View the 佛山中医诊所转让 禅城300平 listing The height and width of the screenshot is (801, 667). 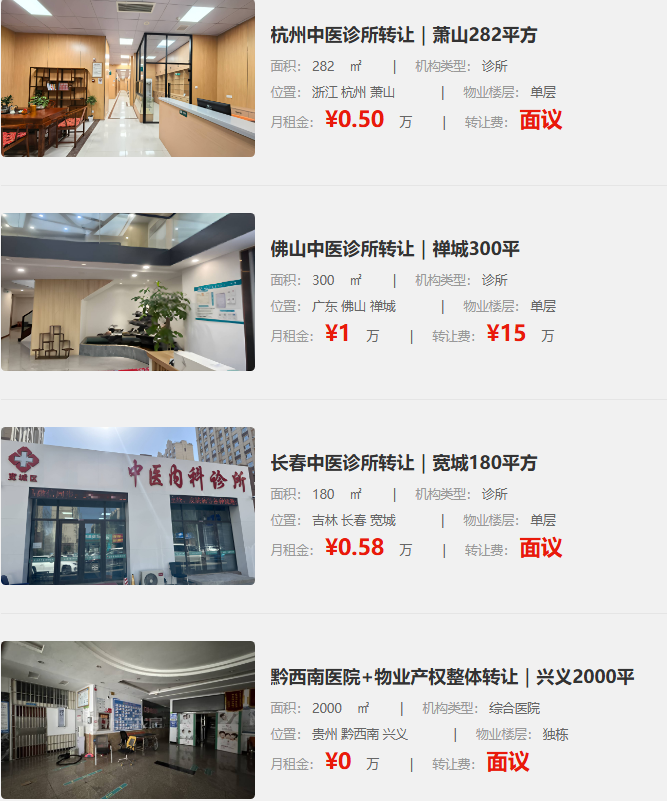point(395,249)
